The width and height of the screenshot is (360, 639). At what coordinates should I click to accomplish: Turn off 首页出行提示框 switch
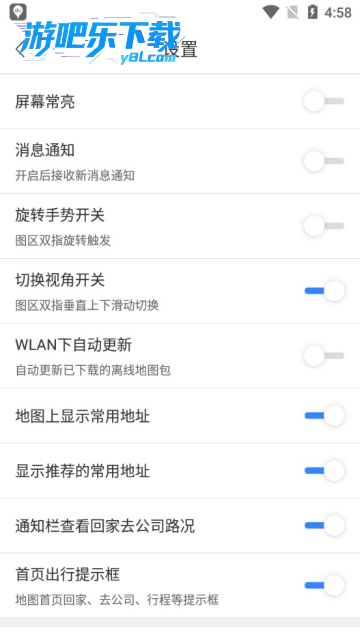pyautogui.click(x=324, y=585)
